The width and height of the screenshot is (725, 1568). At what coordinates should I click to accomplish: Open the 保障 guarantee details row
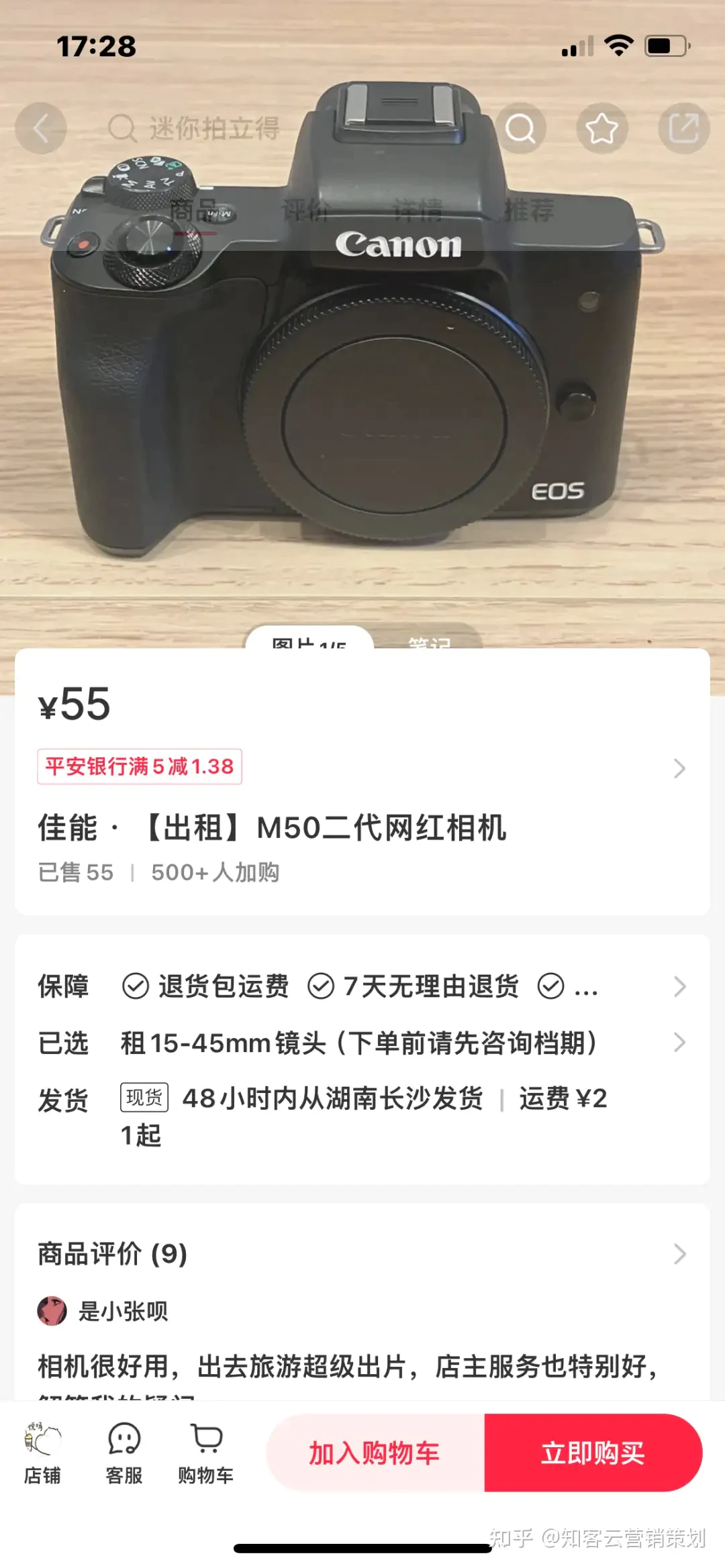click(362, 986)
